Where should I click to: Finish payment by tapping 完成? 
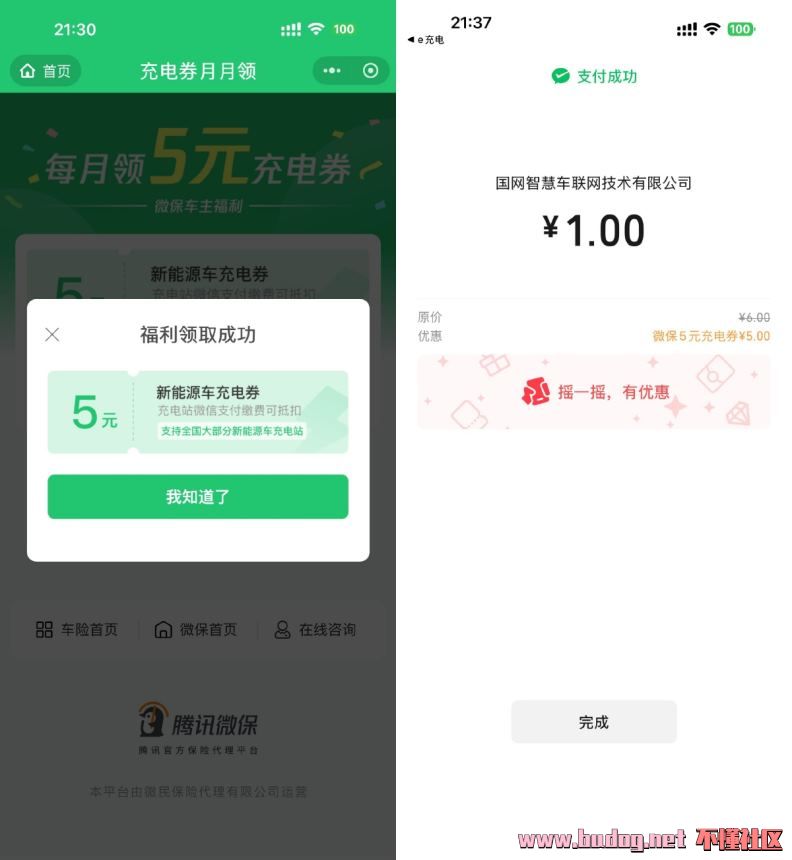click(594, 722)
